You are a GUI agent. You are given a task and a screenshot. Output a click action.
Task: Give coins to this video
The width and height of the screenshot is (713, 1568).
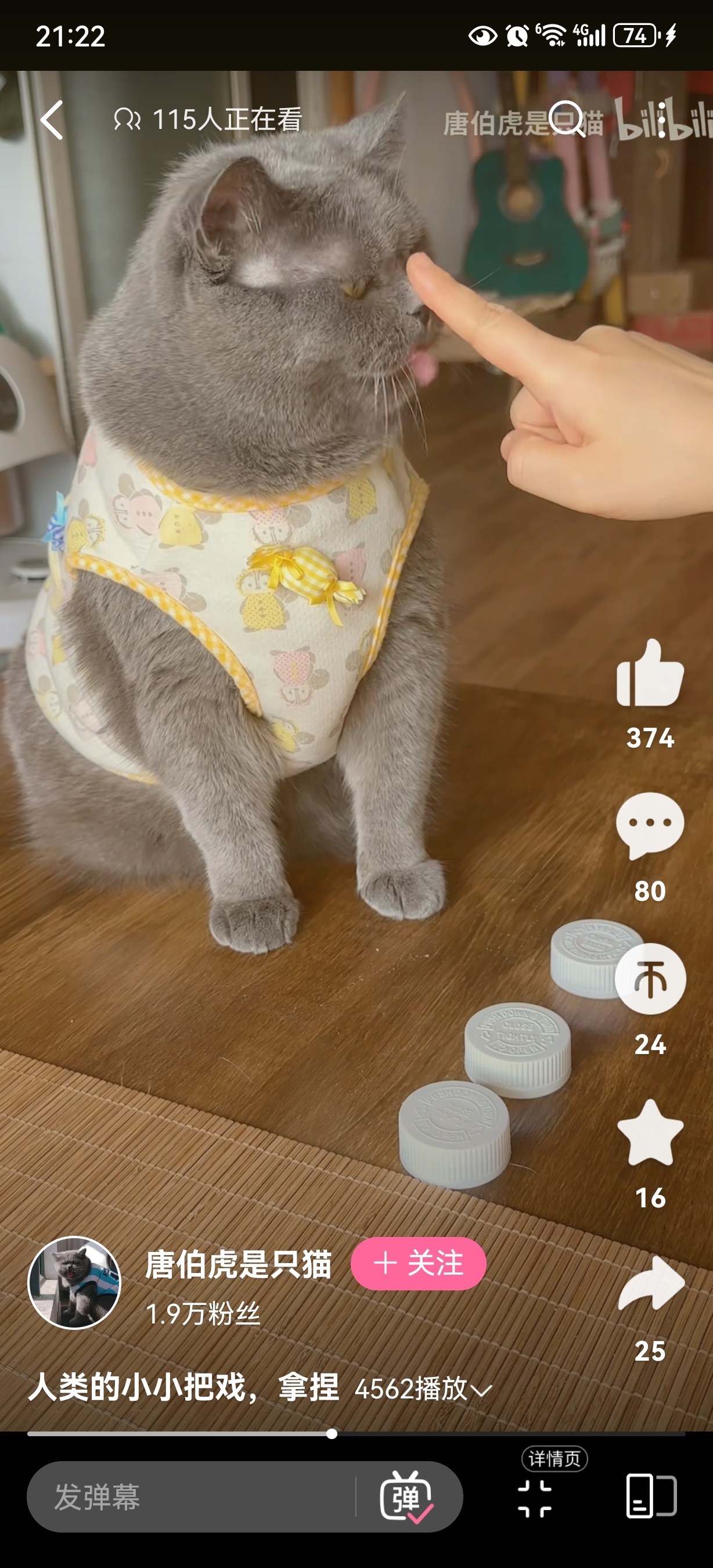pyautogui.click(x=650, y=979)
